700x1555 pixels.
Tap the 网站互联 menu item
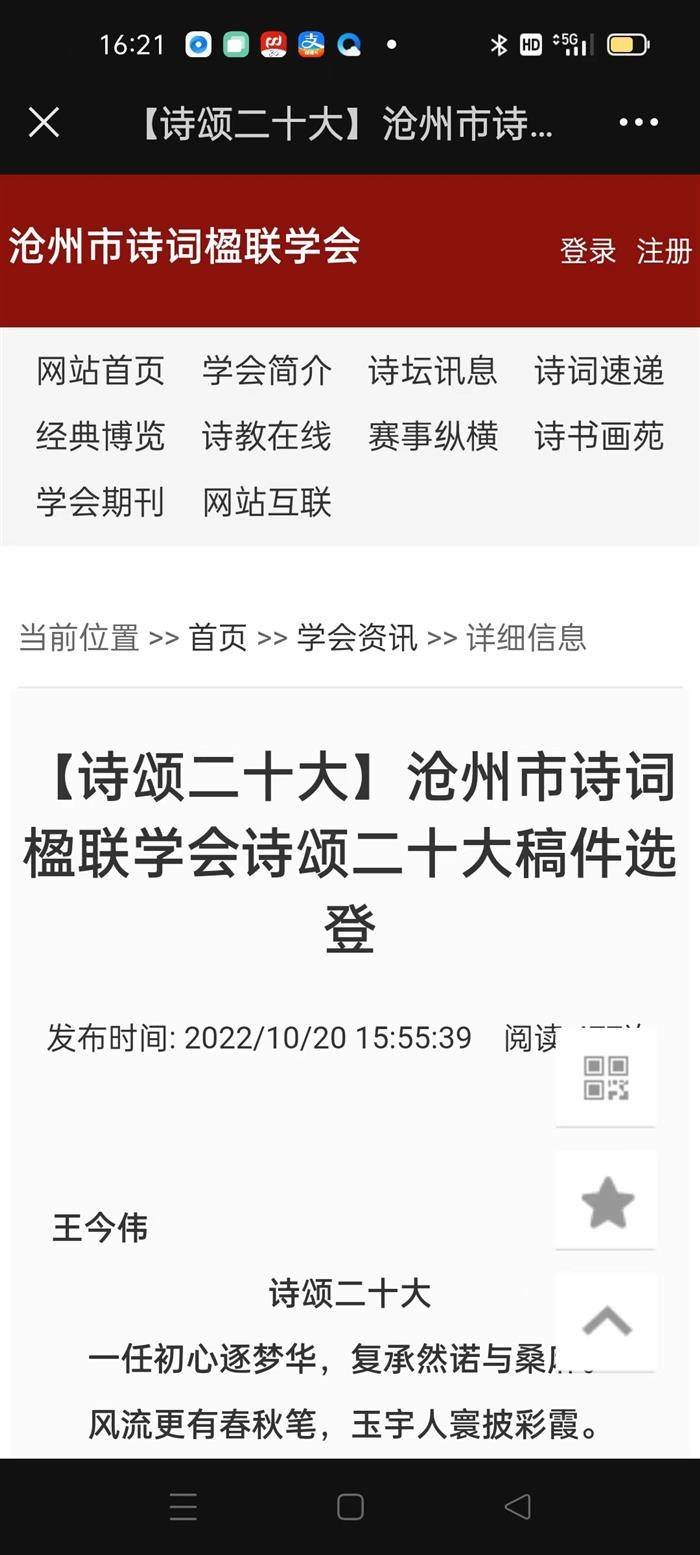pos(266,501)
